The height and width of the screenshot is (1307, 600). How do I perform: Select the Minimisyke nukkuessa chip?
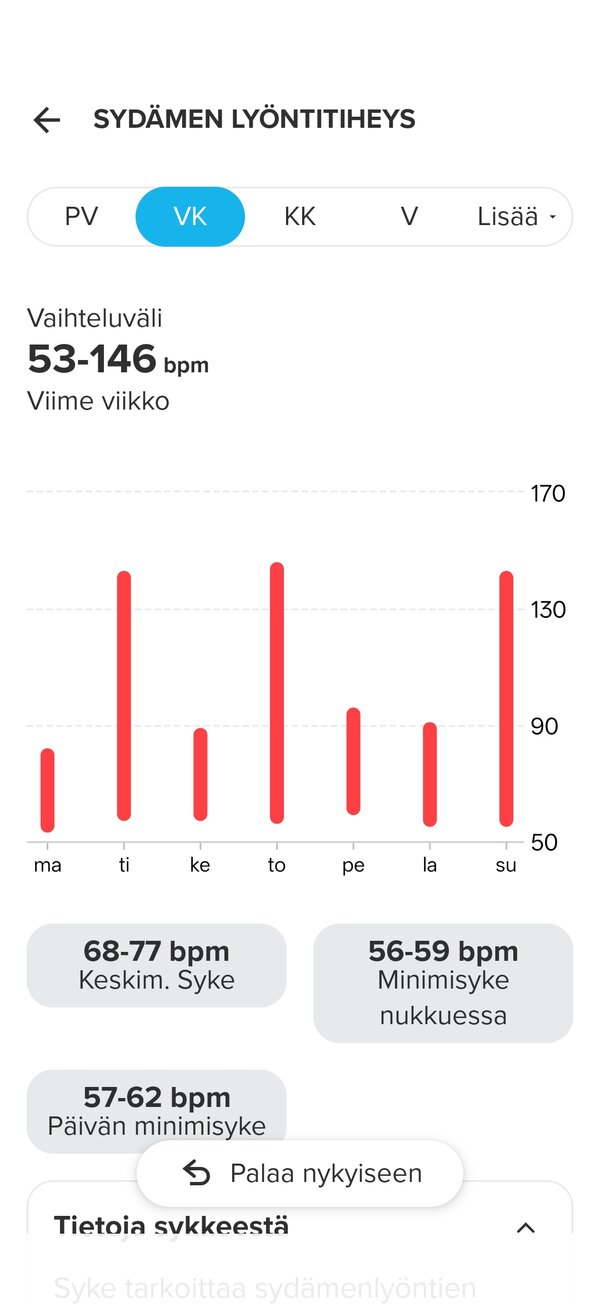coord(443,983)
